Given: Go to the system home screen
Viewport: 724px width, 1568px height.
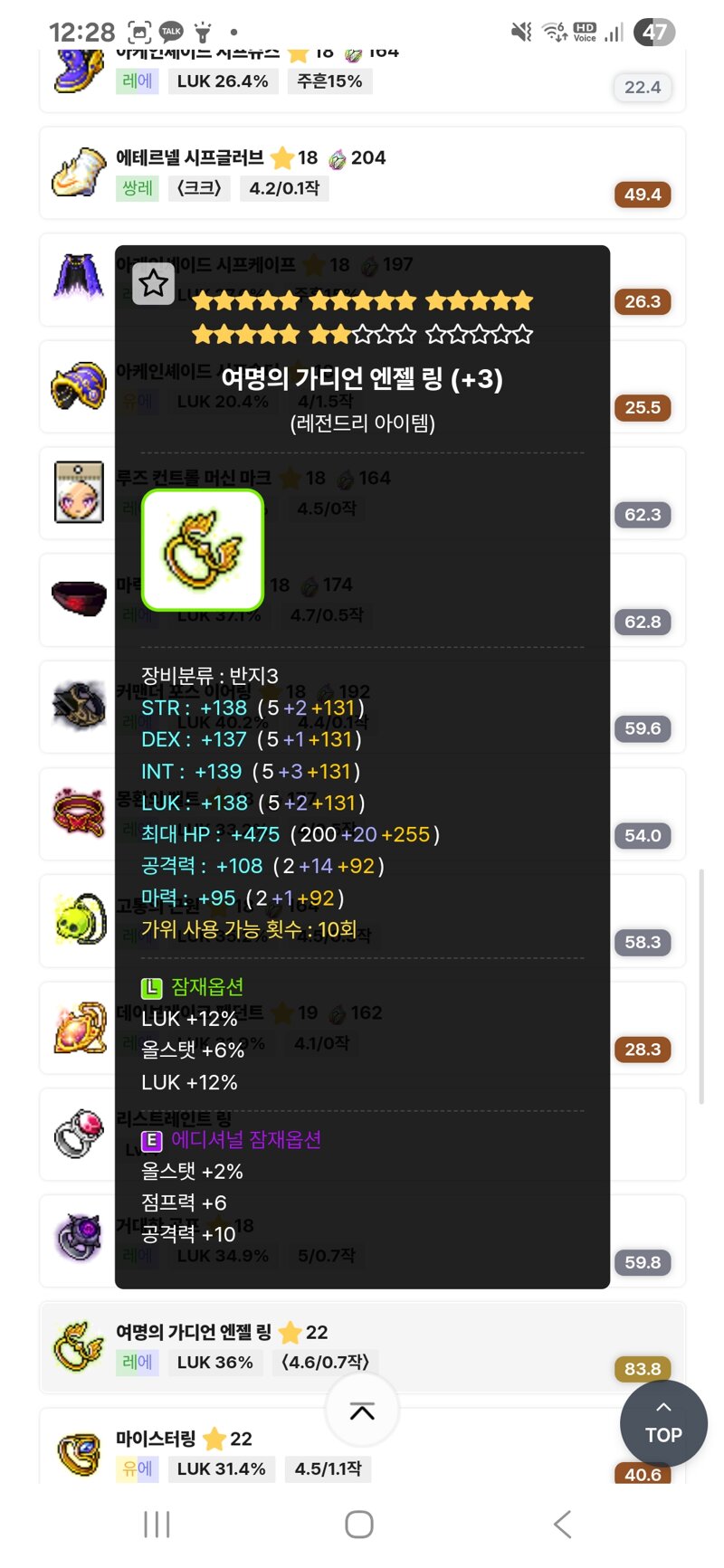Looking at the screenshot, I should 359,1525.
